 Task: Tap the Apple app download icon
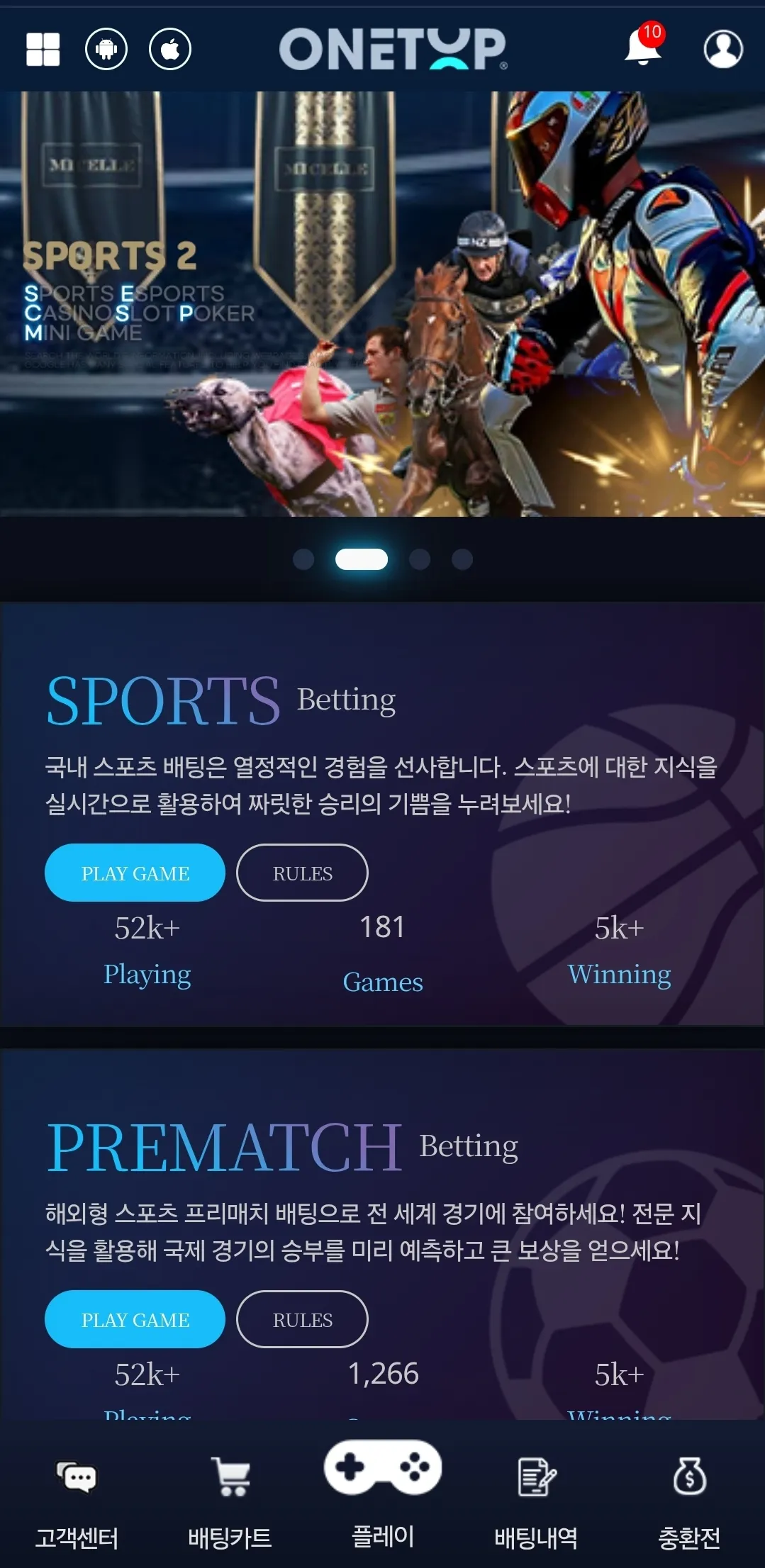170,50
